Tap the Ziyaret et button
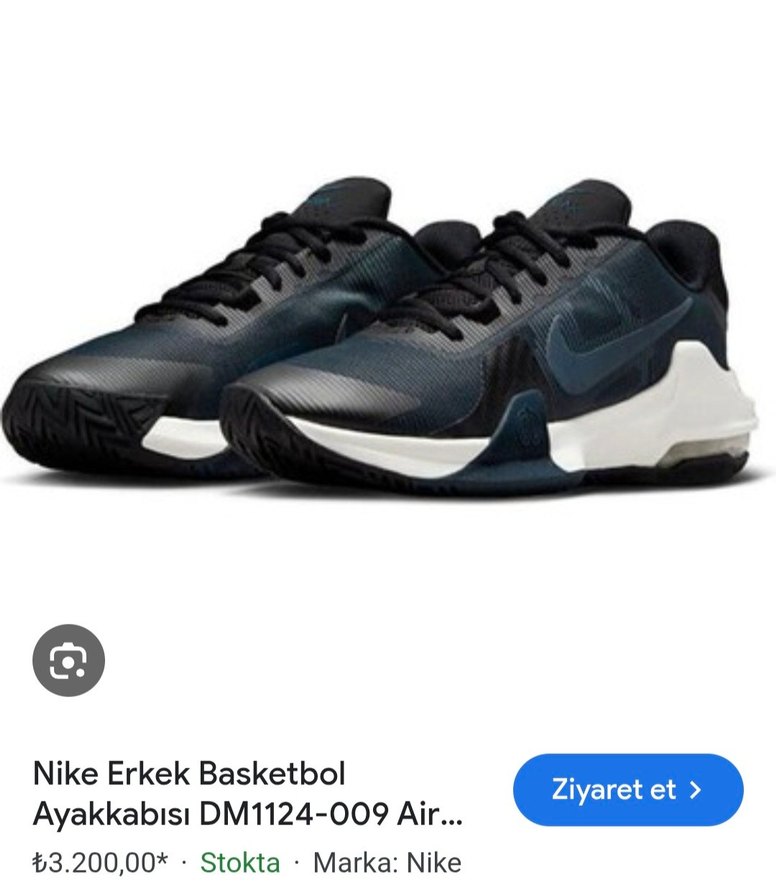This screenshot has width=776, height=884. click(x=628, y=790)
